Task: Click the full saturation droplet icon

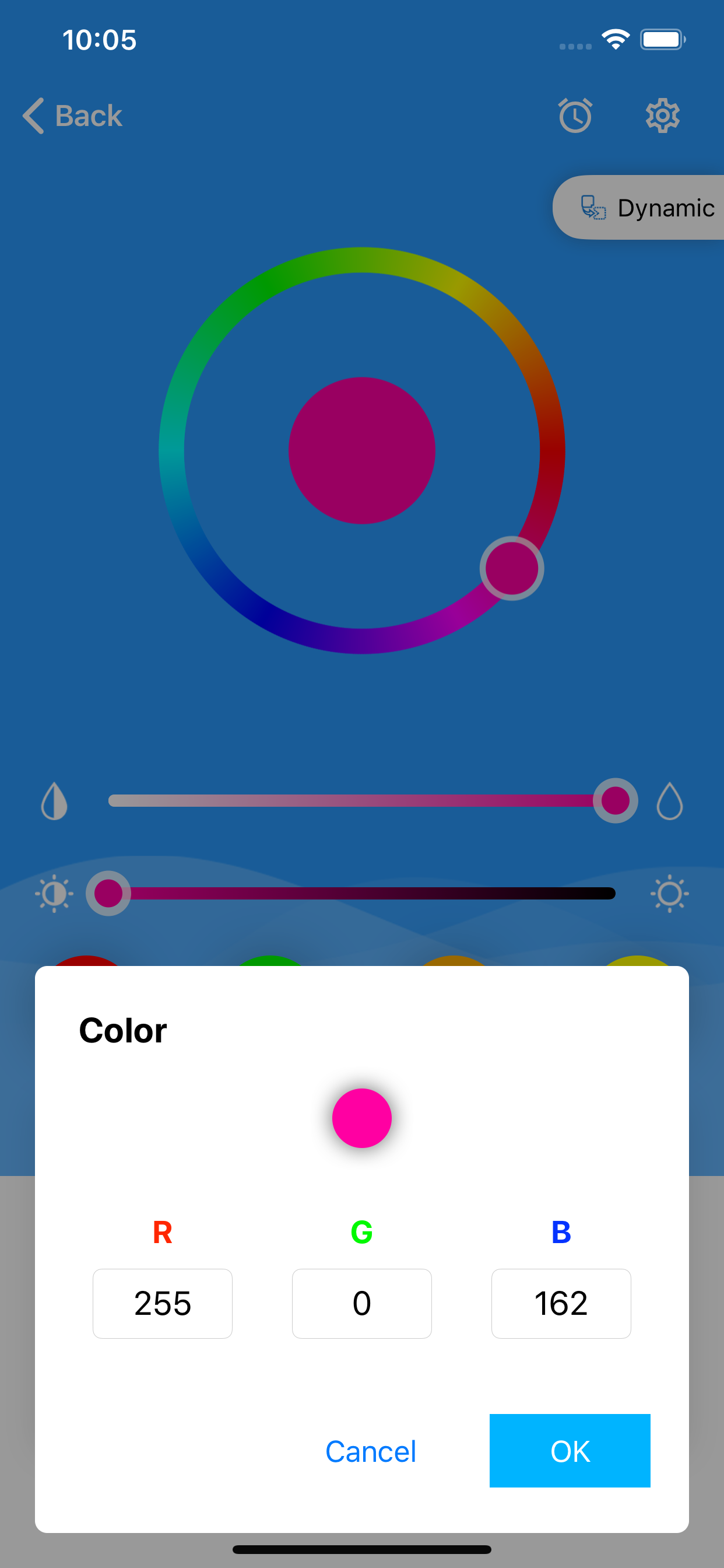Action: click(x=669, y=801)
